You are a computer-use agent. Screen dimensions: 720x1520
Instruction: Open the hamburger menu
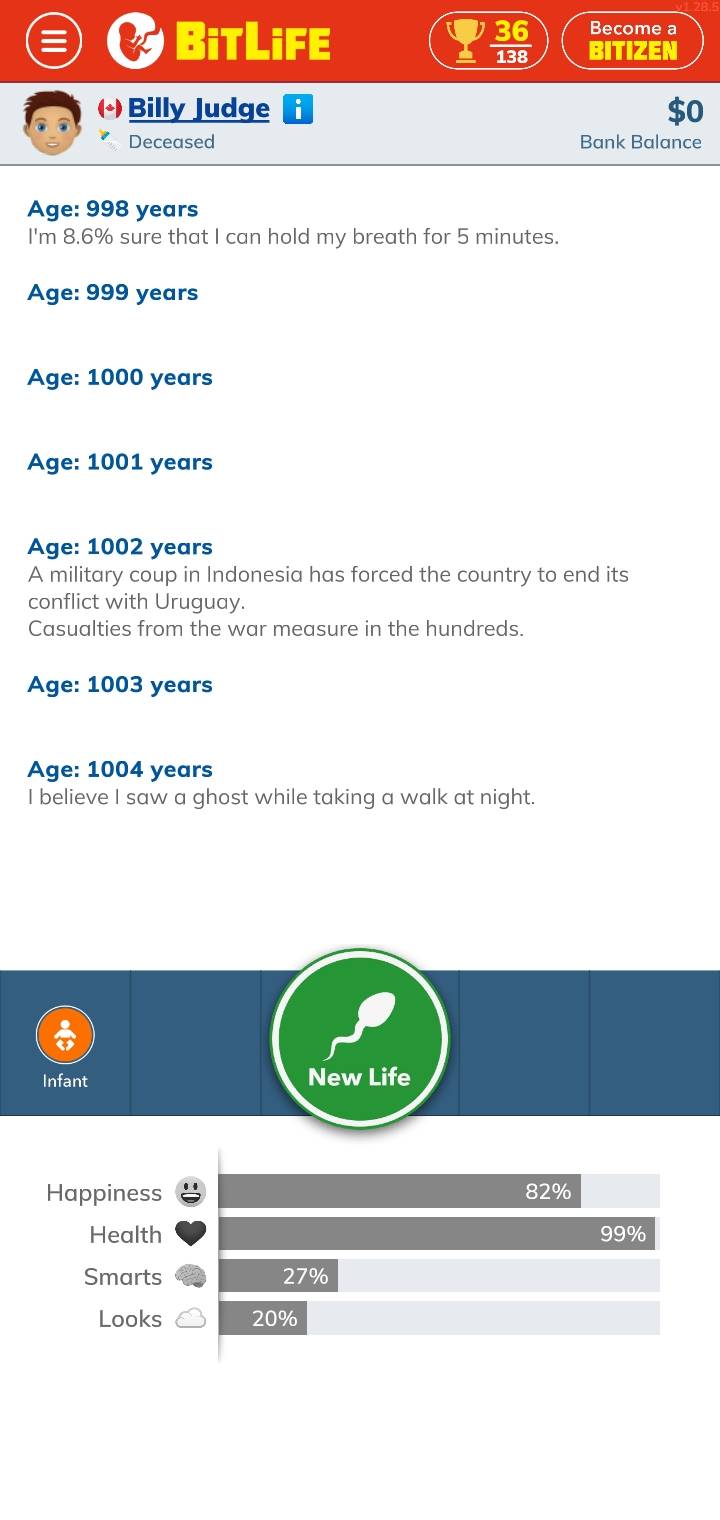click(54, 41)
